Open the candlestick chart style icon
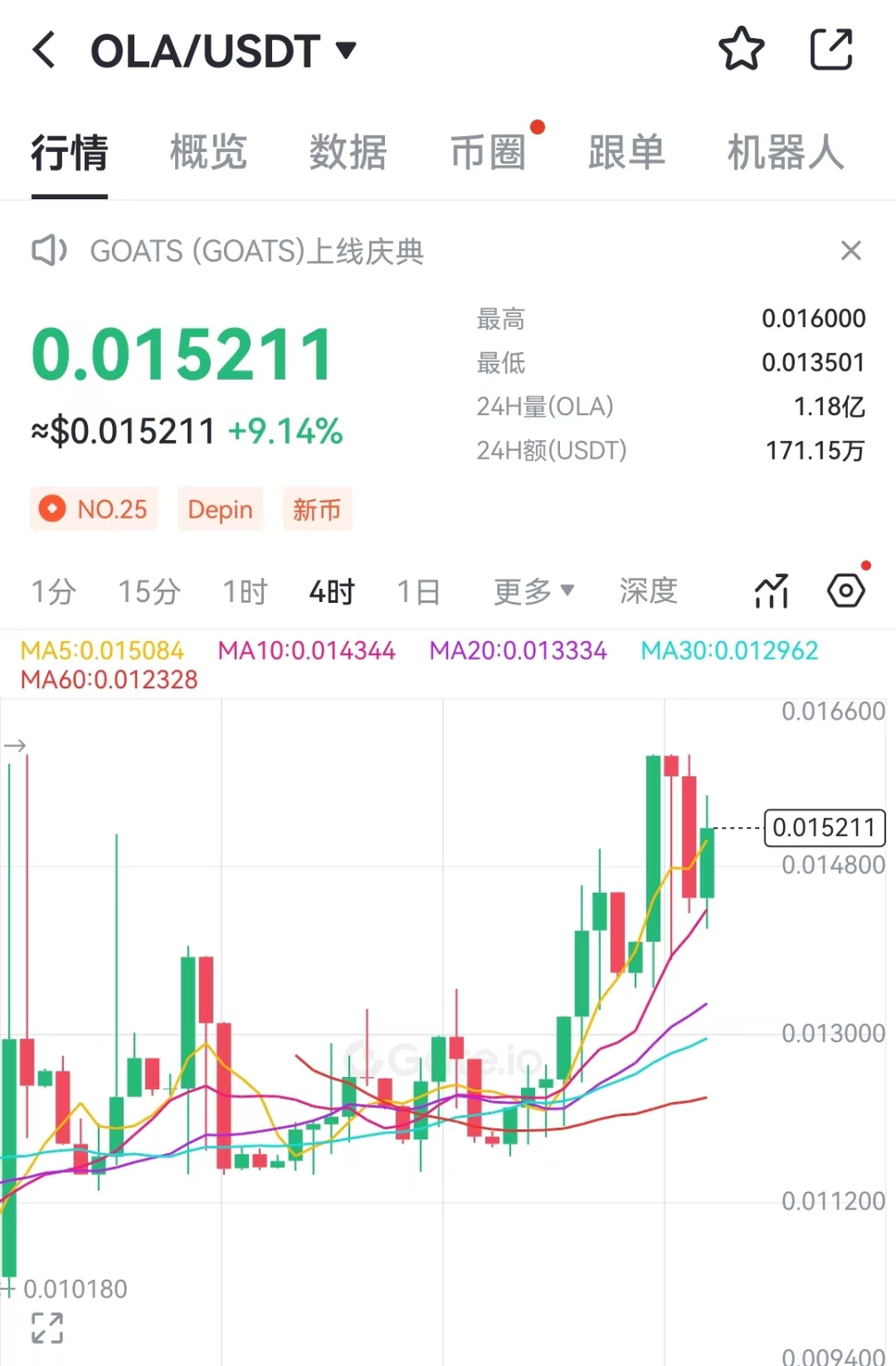This screenshot has height=1366, width=896. tap(770, 590)
